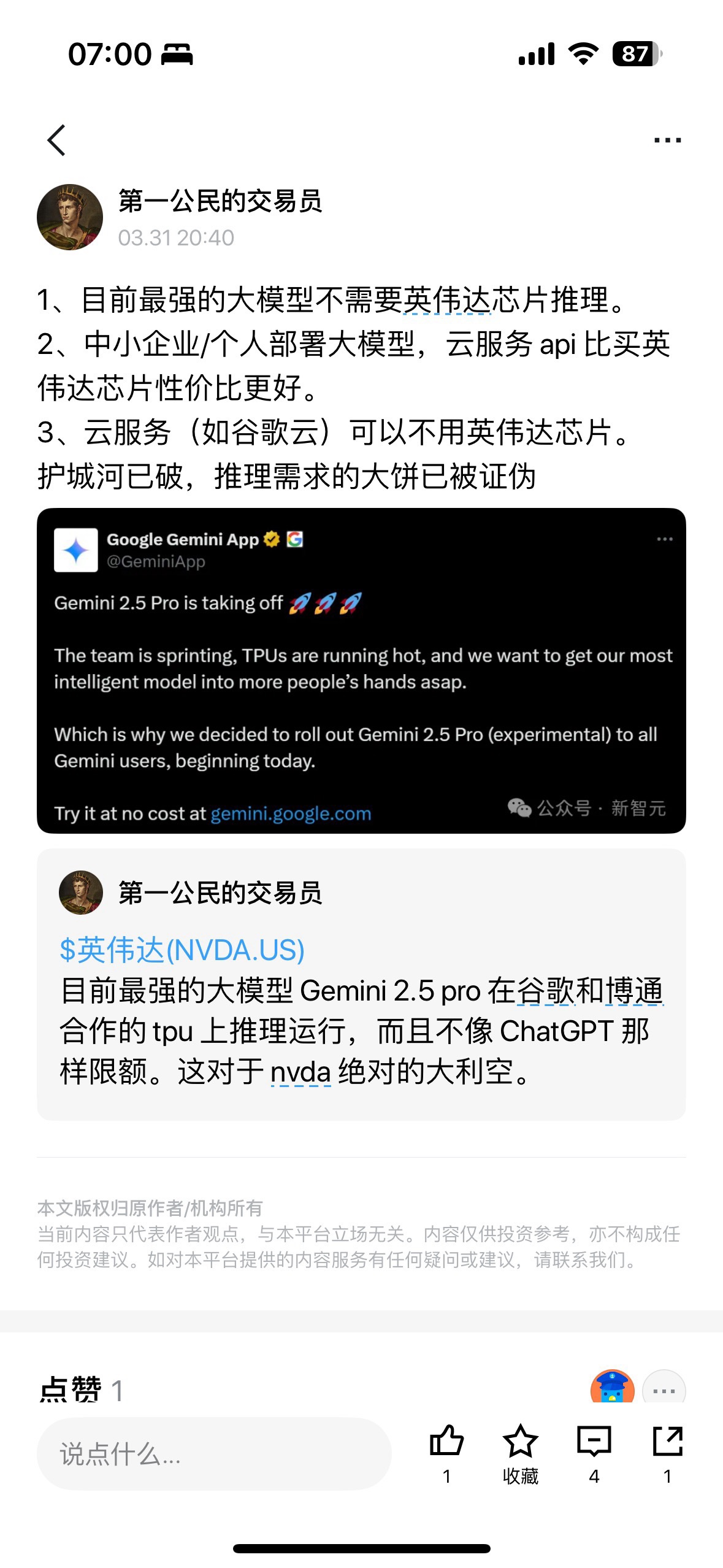Open author 第一公民的交易员's profile avatar
The height and width of the screenshot is (1568, 723).
coord(70,217)
